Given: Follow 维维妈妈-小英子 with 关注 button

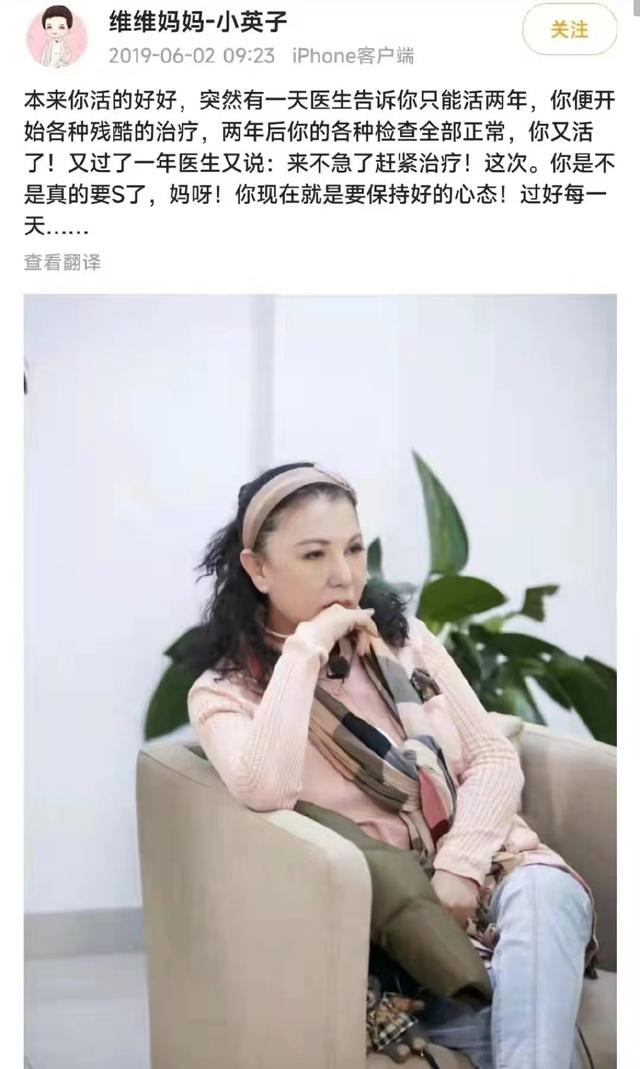Looking at the screenshot, I should click(x=569, y=30).
